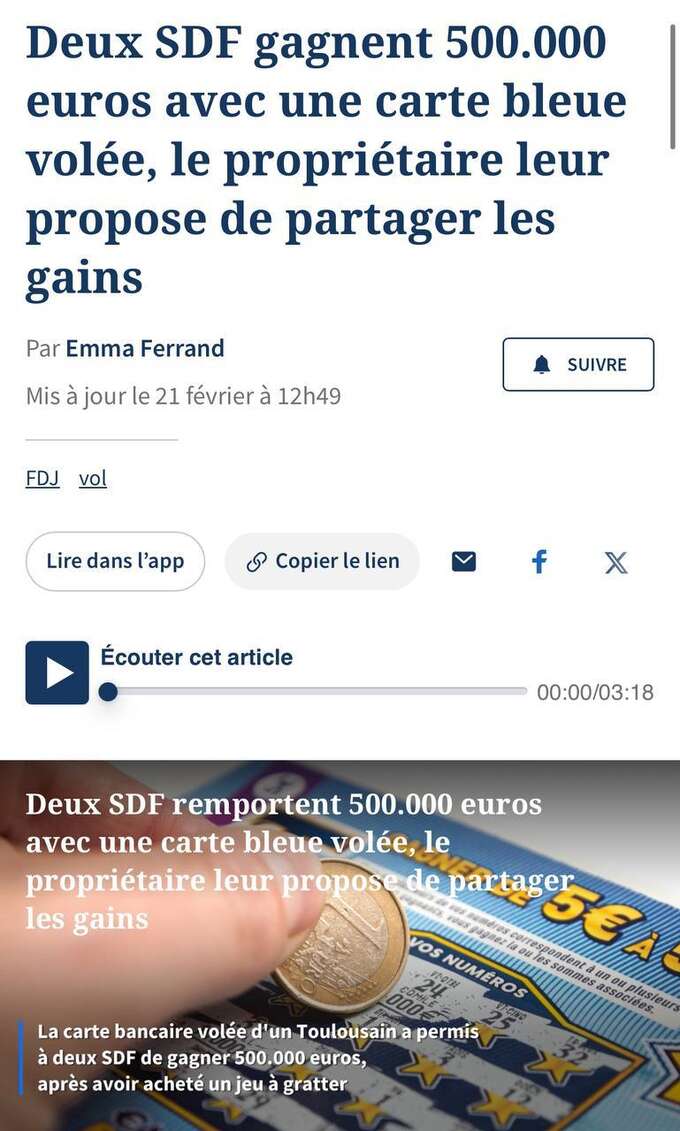This screenshot has width=680, height=1131.
Task: Open the FDJ tag
Action: tap(42, 479)
